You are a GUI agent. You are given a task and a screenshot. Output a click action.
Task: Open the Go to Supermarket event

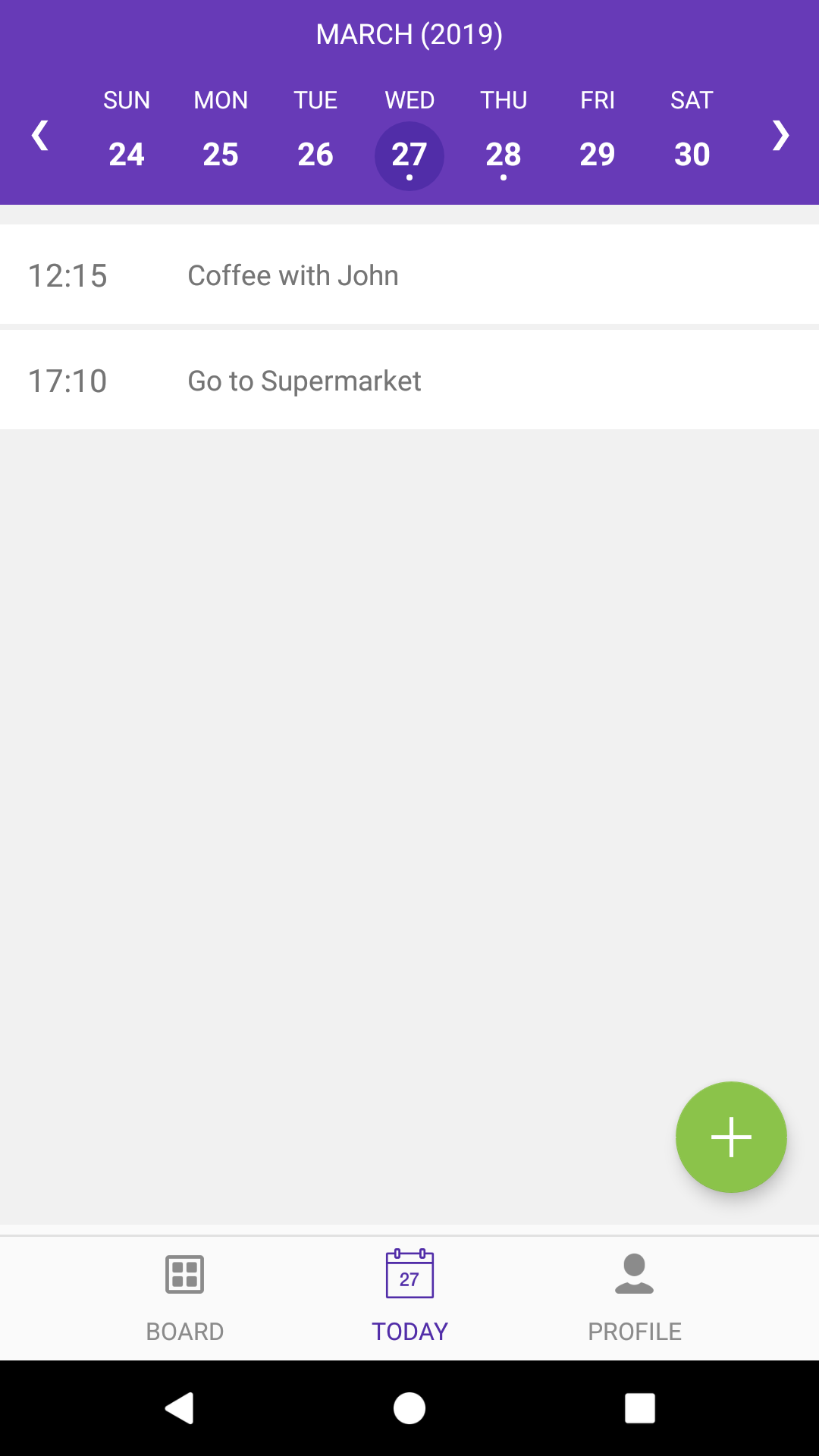[409, 381]
